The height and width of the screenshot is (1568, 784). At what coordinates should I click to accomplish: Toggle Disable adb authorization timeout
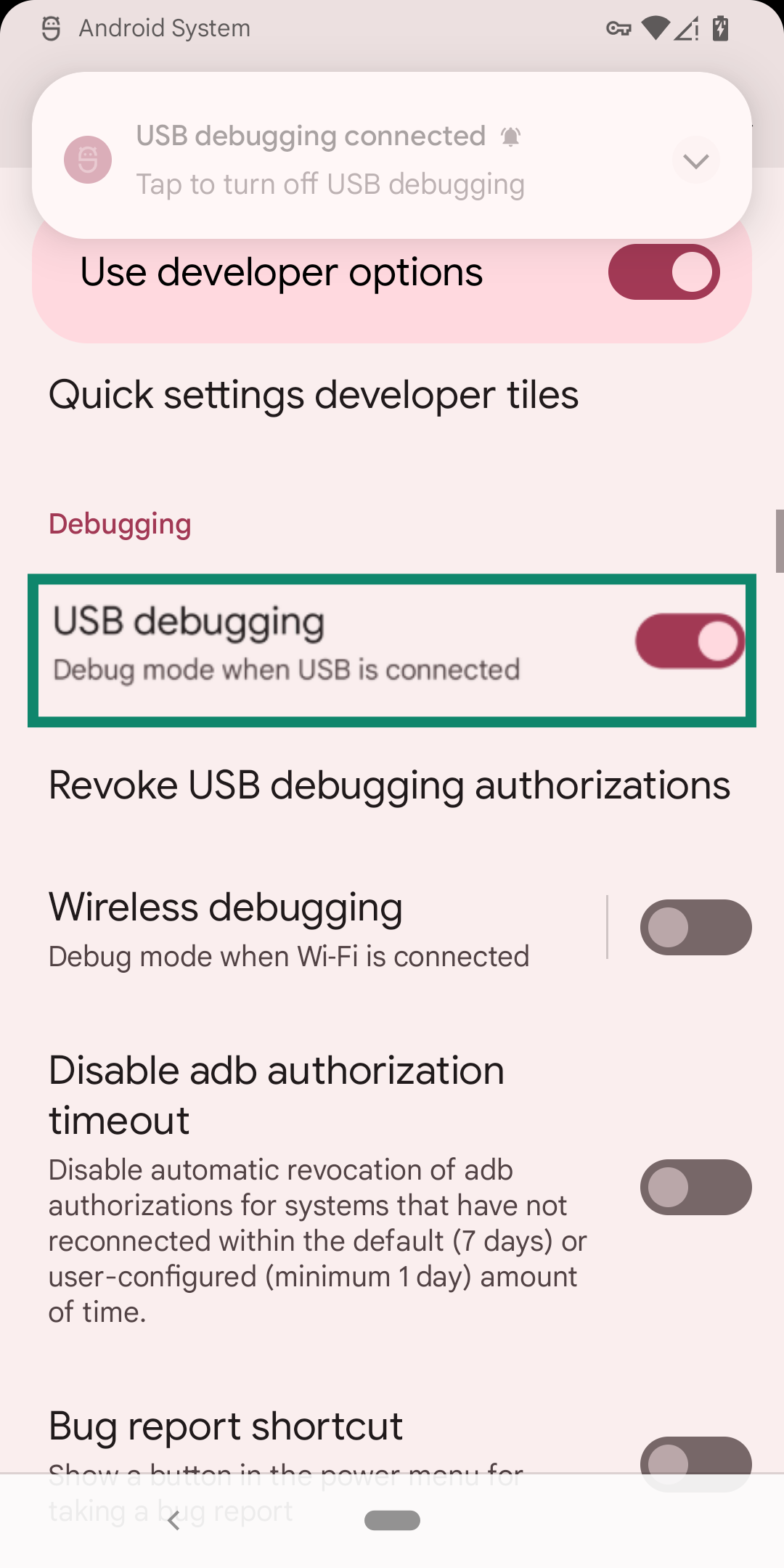pyautogui.click(x=695, y=1188)
